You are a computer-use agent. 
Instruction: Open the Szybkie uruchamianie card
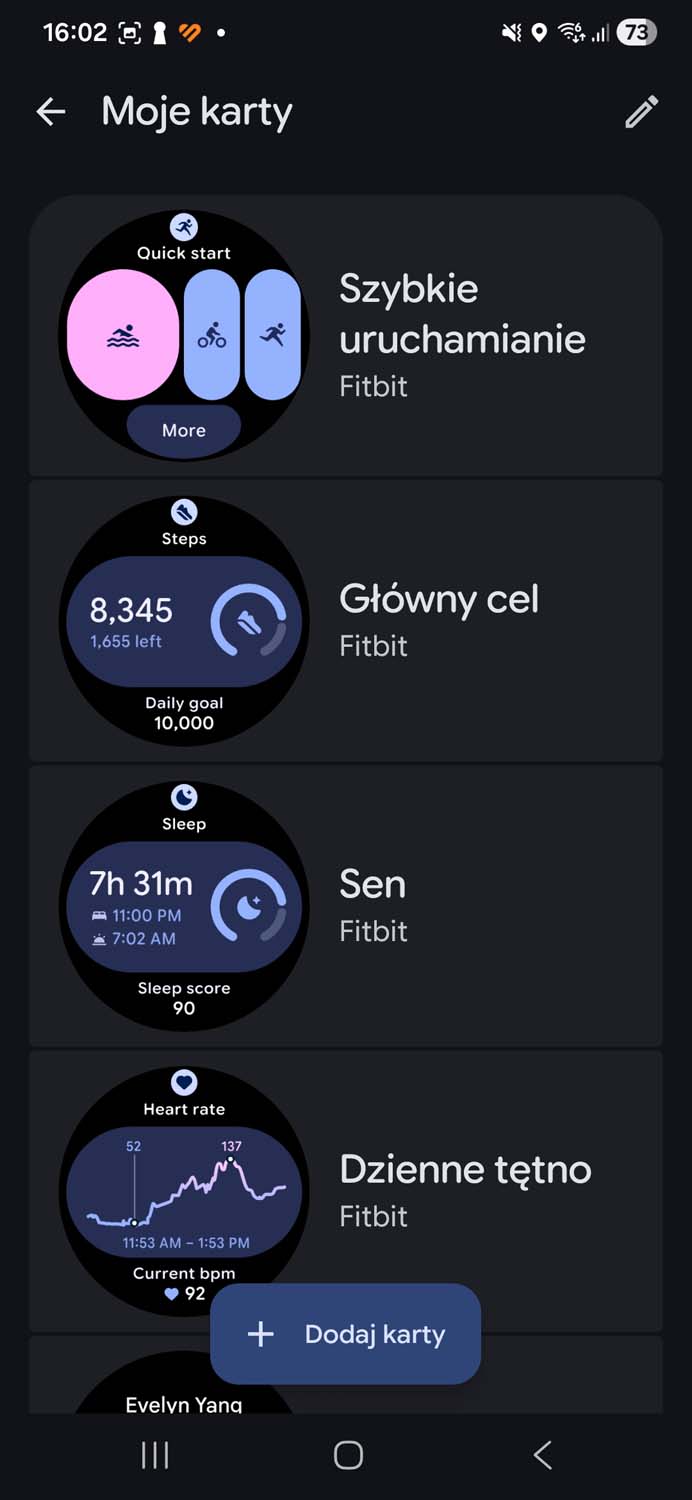460,336
